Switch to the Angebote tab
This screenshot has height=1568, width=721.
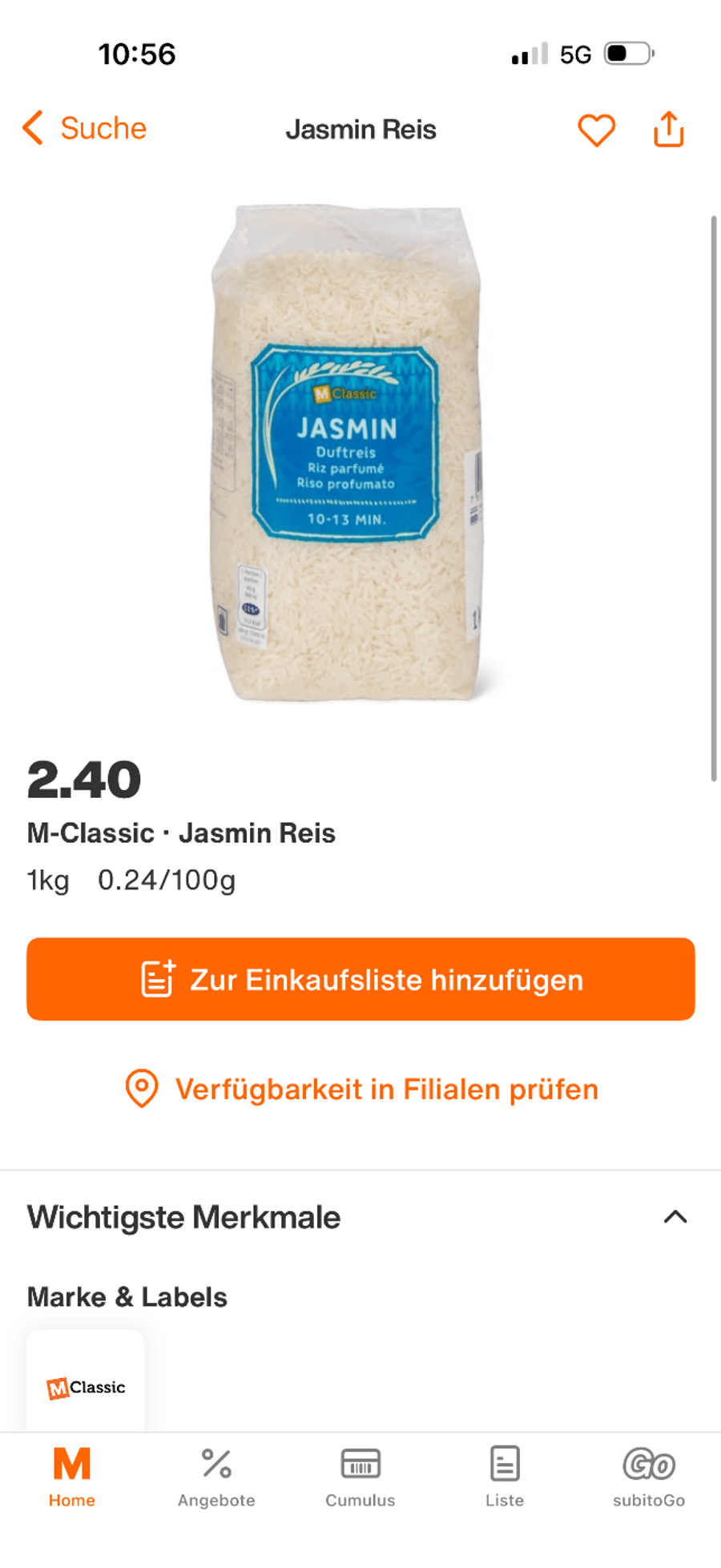(216, 1477)
